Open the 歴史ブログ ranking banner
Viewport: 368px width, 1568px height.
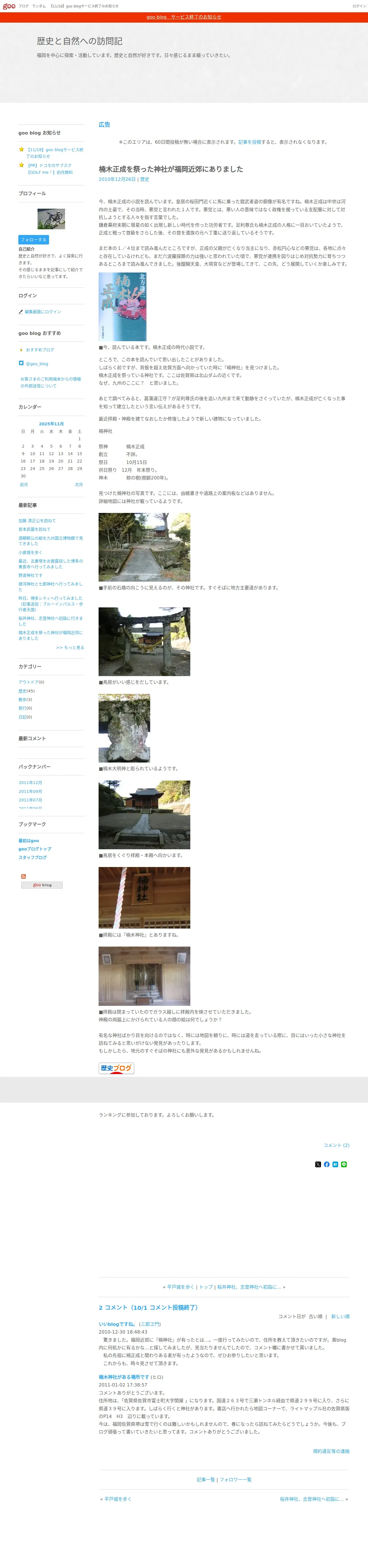pyautogui.click(x=116, y=1068)
